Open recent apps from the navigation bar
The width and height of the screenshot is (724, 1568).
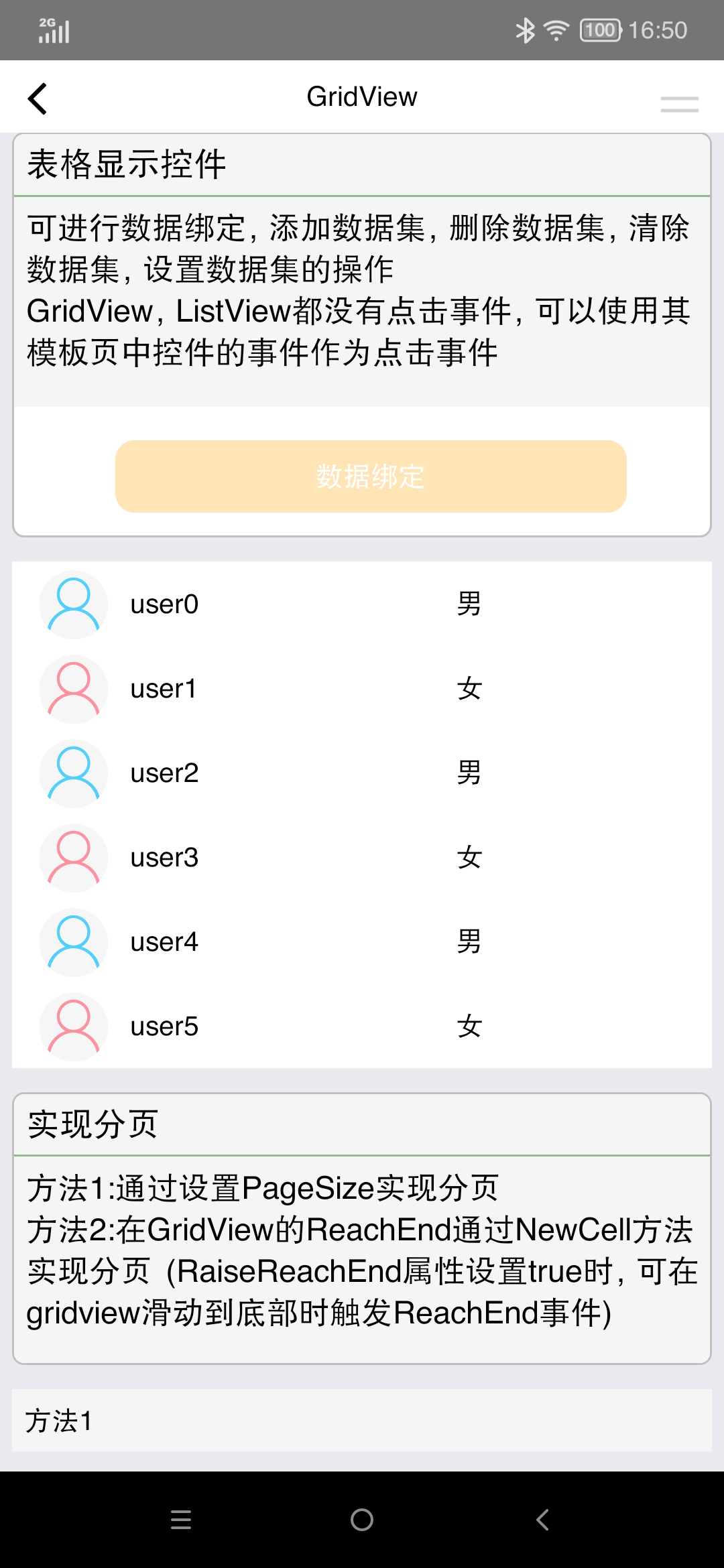tap(181, 1520)
